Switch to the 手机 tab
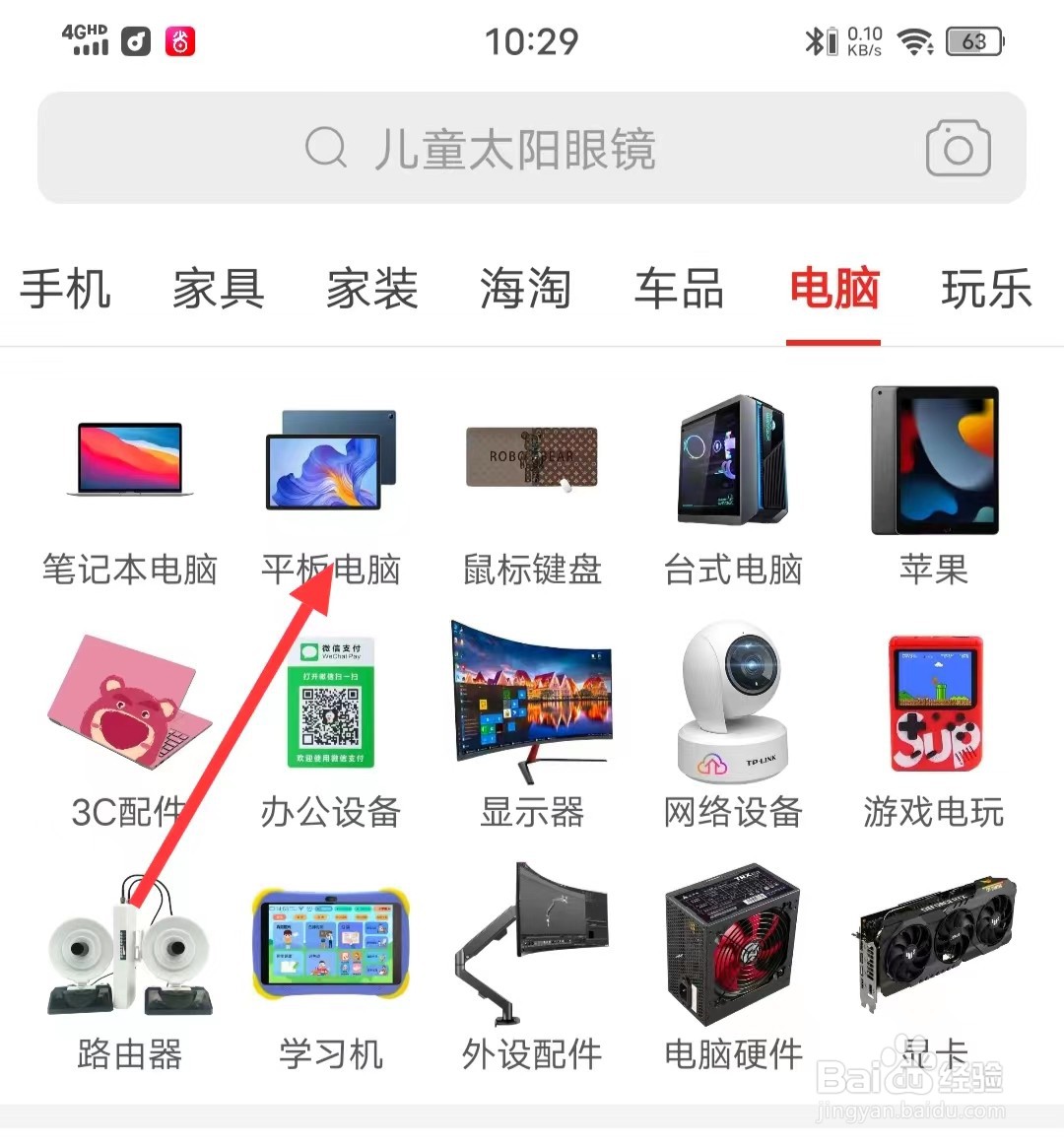 coord(66,289)
